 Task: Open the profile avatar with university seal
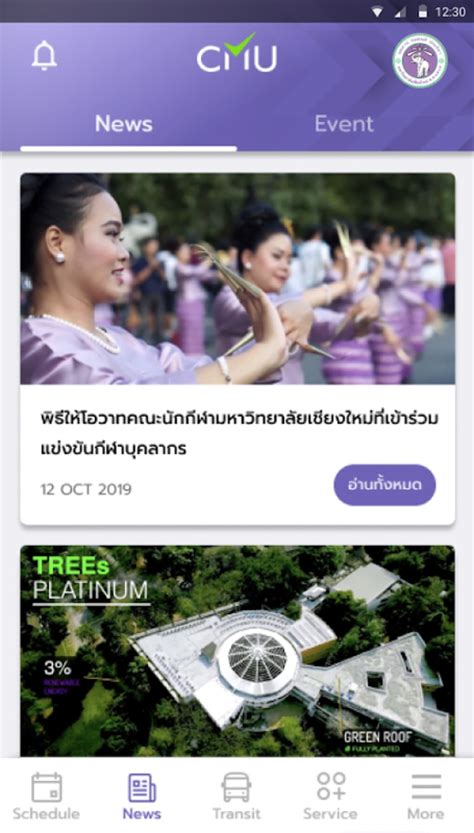(x=420, y=61)
